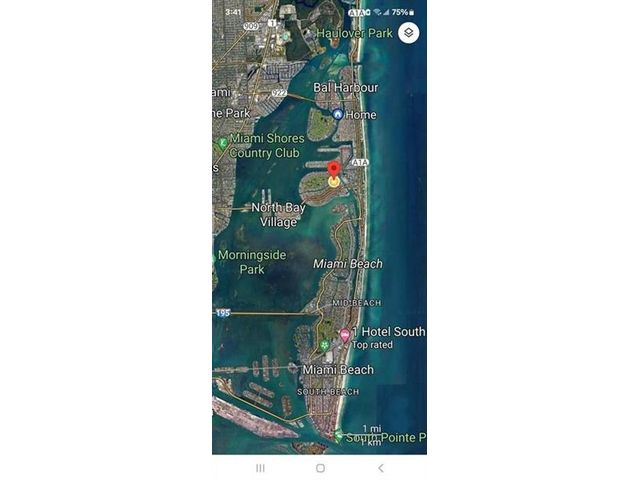Screen dimensions: 640x480
Task: Open the recent apps button
Action: pyautogui.click(x=260, y=467)
